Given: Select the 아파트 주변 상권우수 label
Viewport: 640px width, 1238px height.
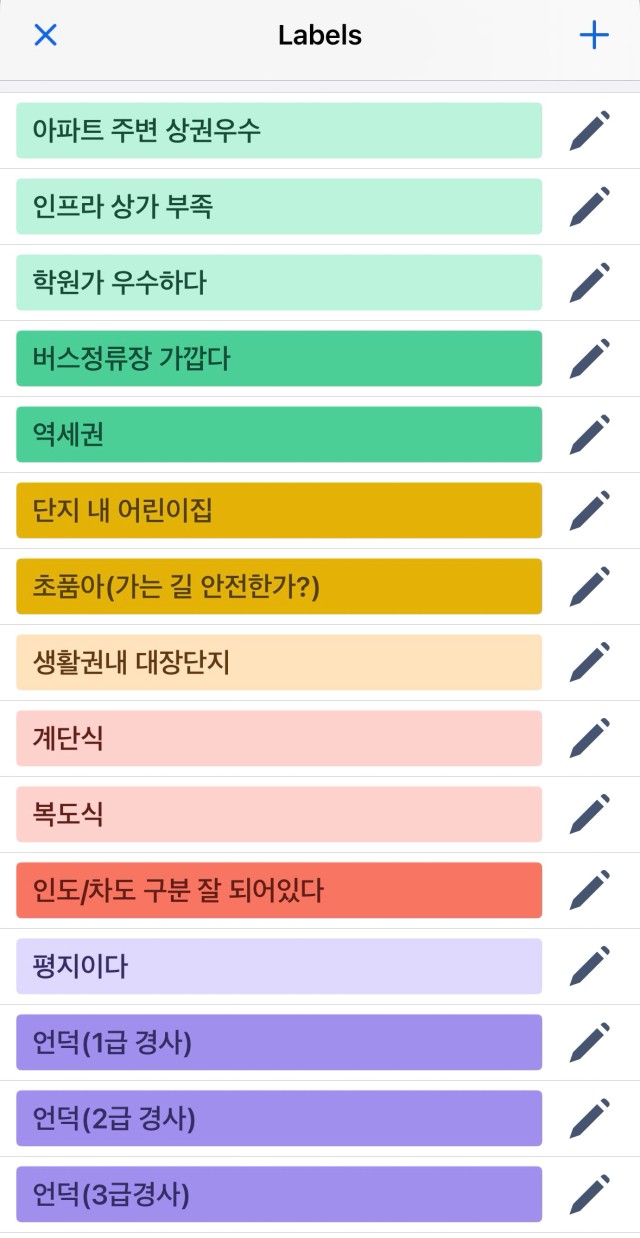Looking at the screenshot, I should tap(279, 130).
